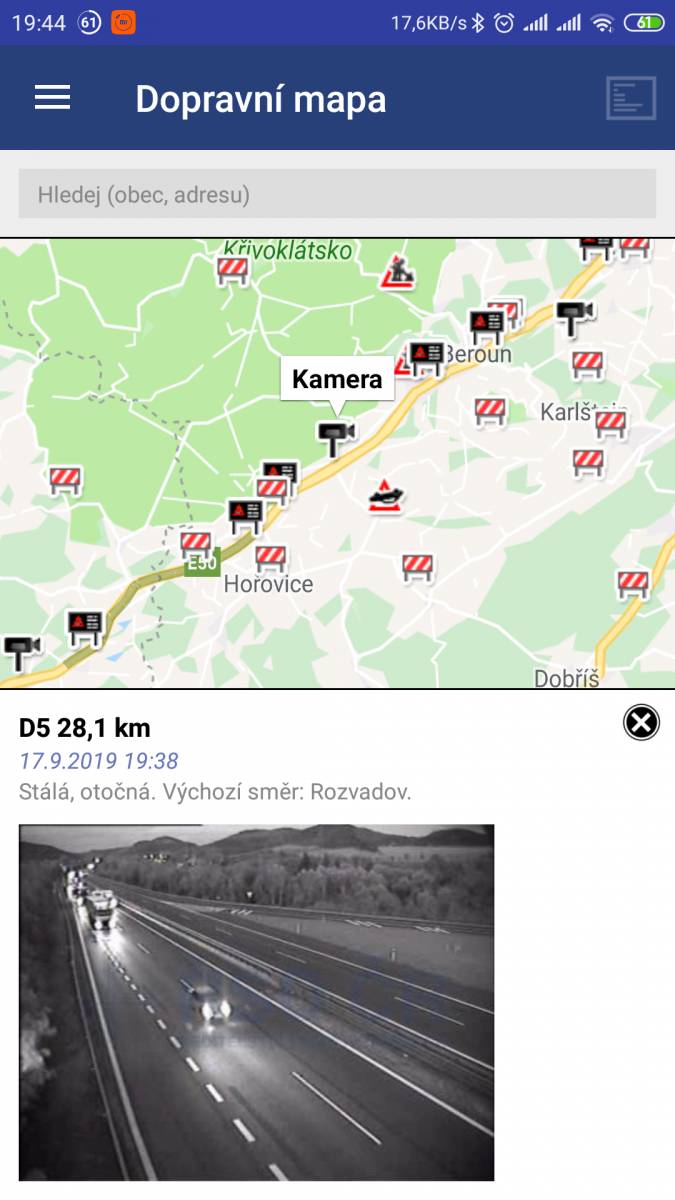Open the D5 camera image

[x=256, y=1002]
